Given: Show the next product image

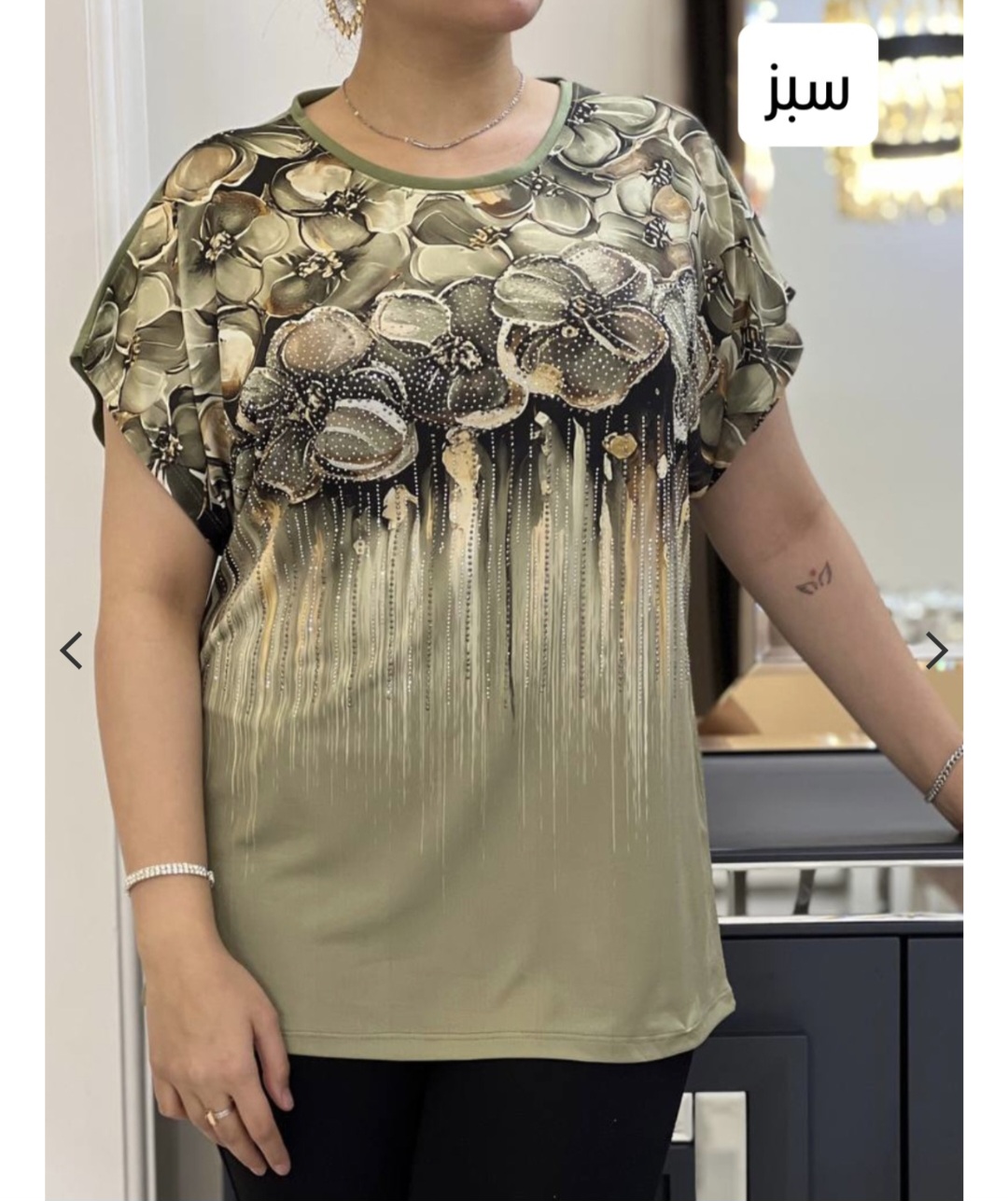Looking at the screenshot, I should click(x=936, y=650).
